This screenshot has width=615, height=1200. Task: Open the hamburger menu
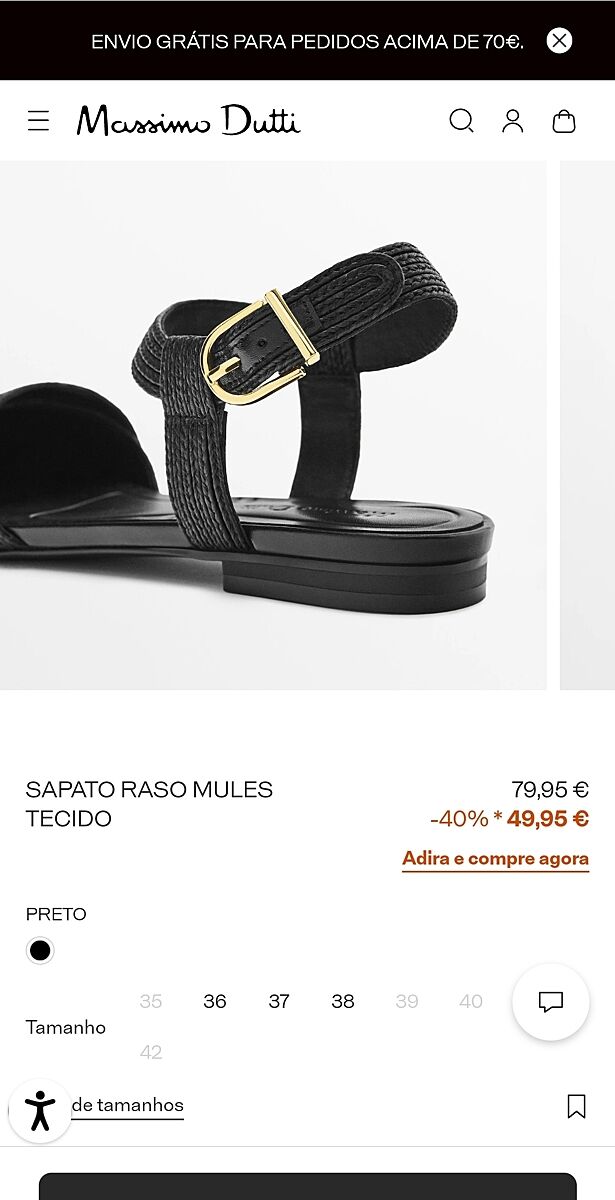click(x=38, y=121)
